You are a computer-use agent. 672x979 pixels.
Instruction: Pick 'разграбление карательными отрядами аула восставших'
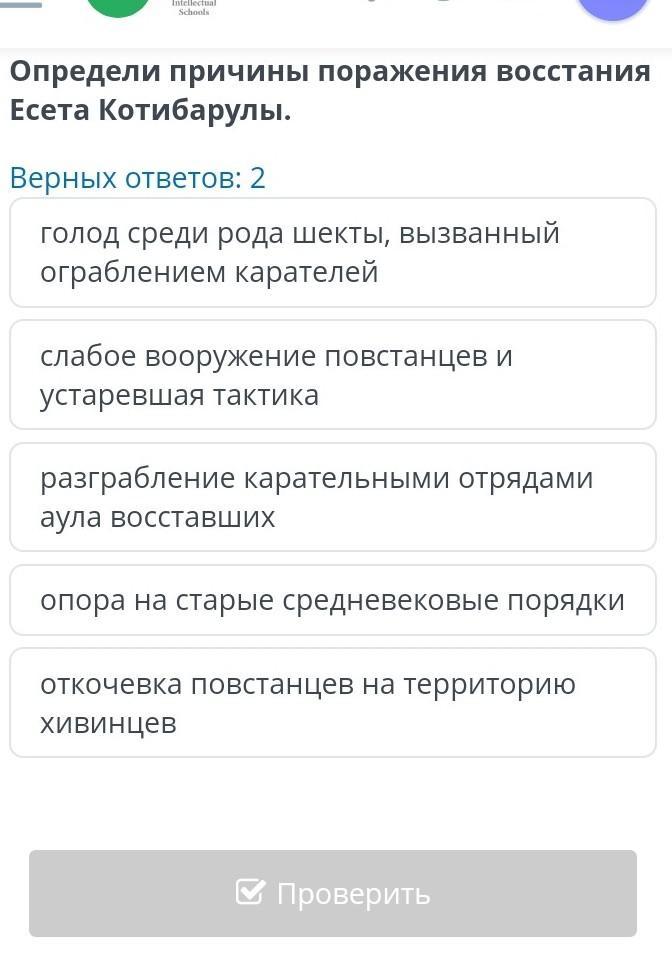(333, 497)
